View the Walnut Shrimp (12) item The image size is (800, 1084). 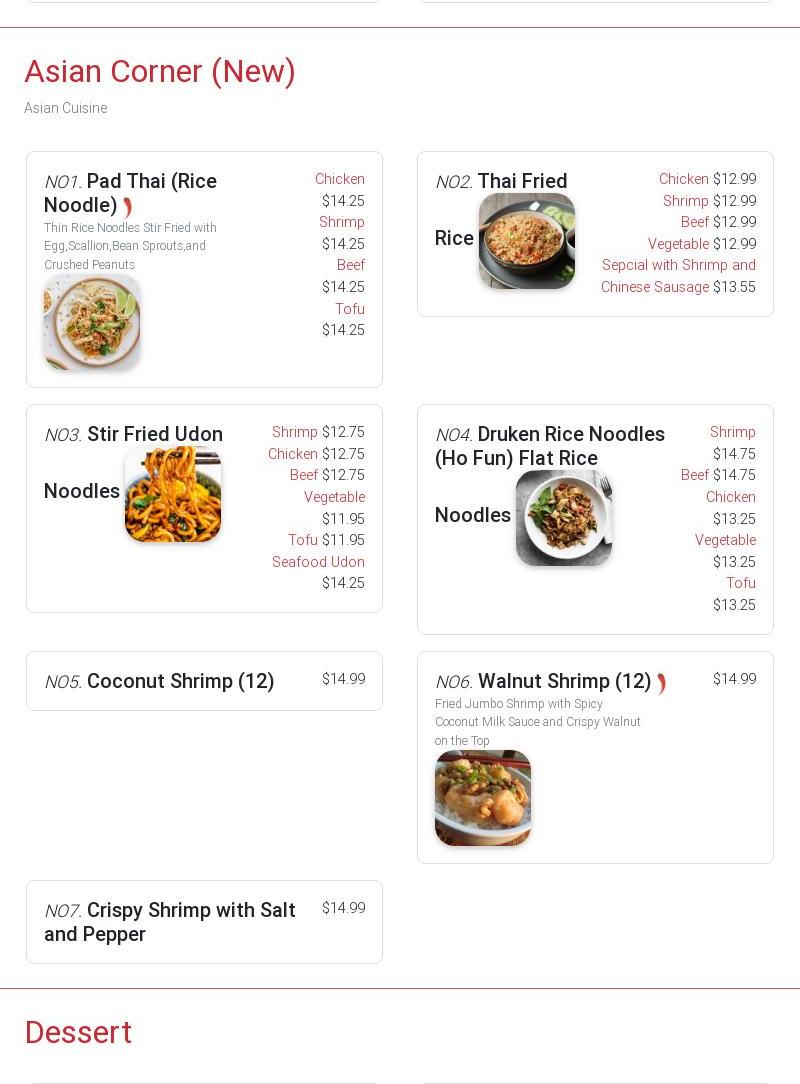coord(564,682)
